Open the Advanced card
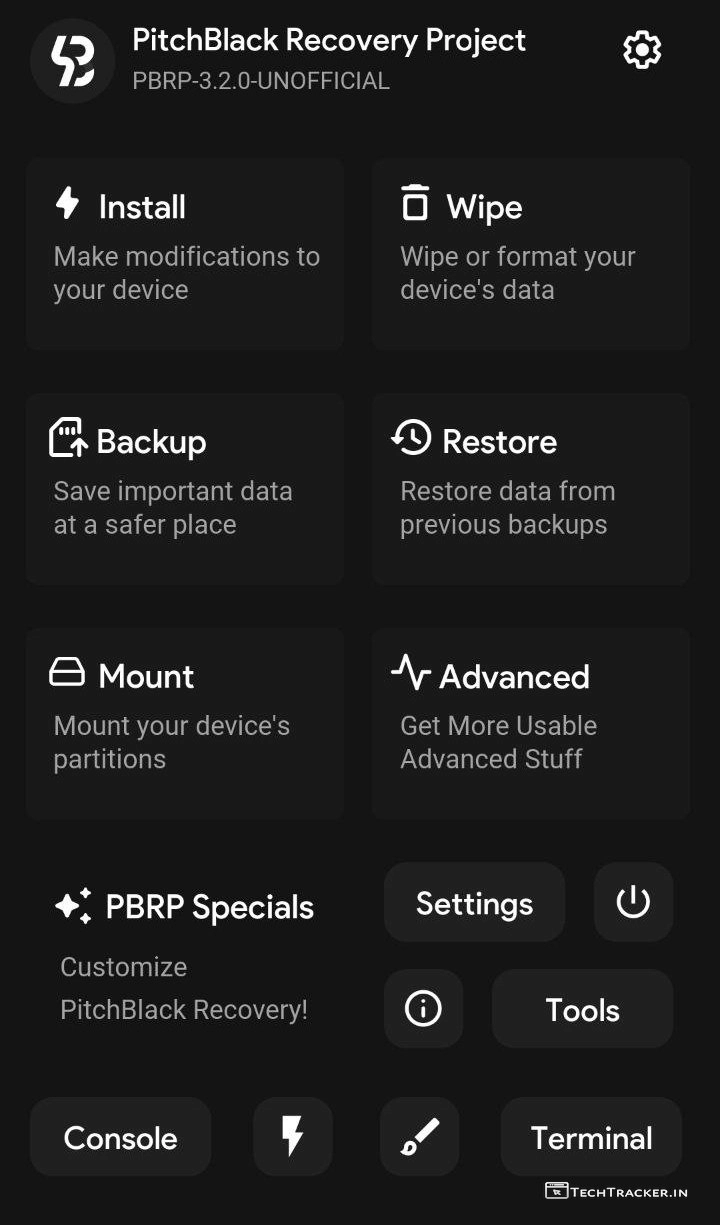Viewport: 720px width, 1225px height. coord(531,723)
